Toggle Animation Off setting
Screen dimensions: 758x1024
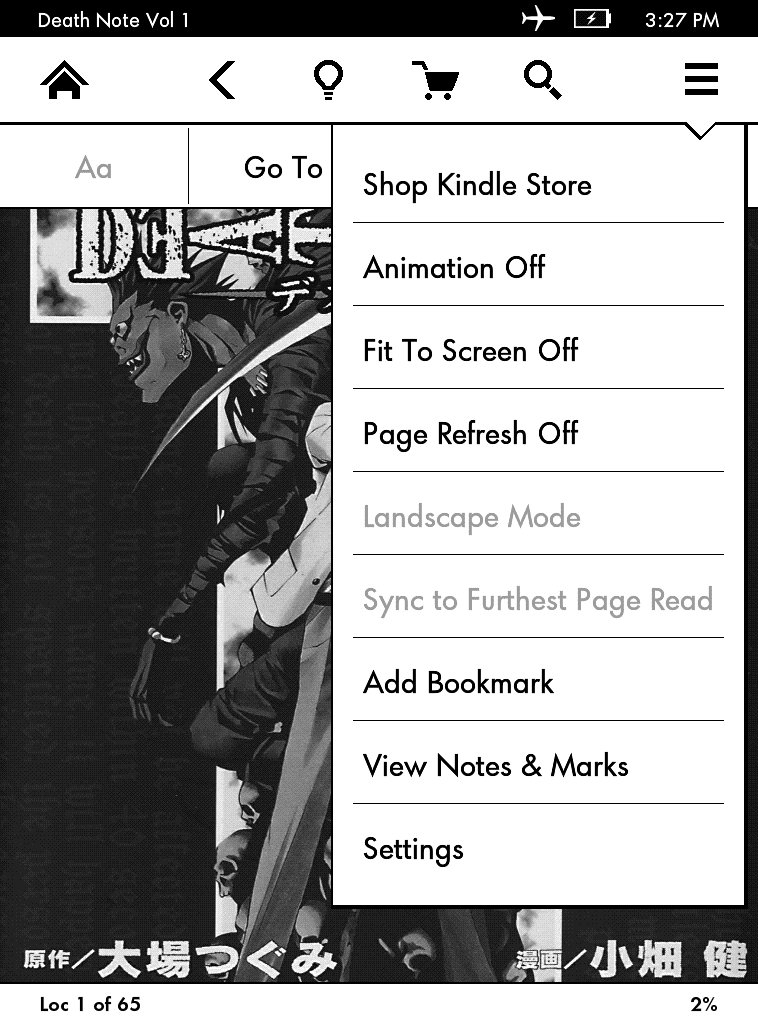tap(454, 268)
